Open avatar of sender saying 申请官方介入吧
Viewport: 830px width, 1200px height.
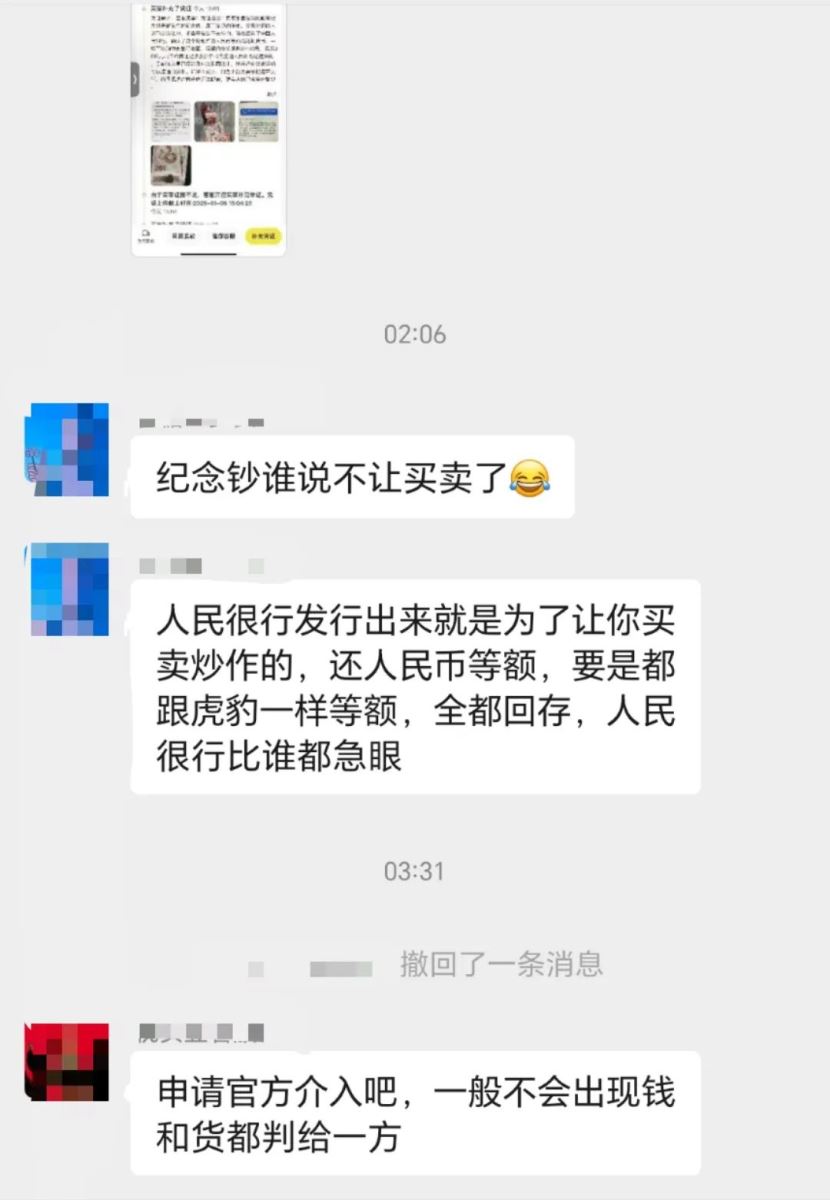(68, 1061)
